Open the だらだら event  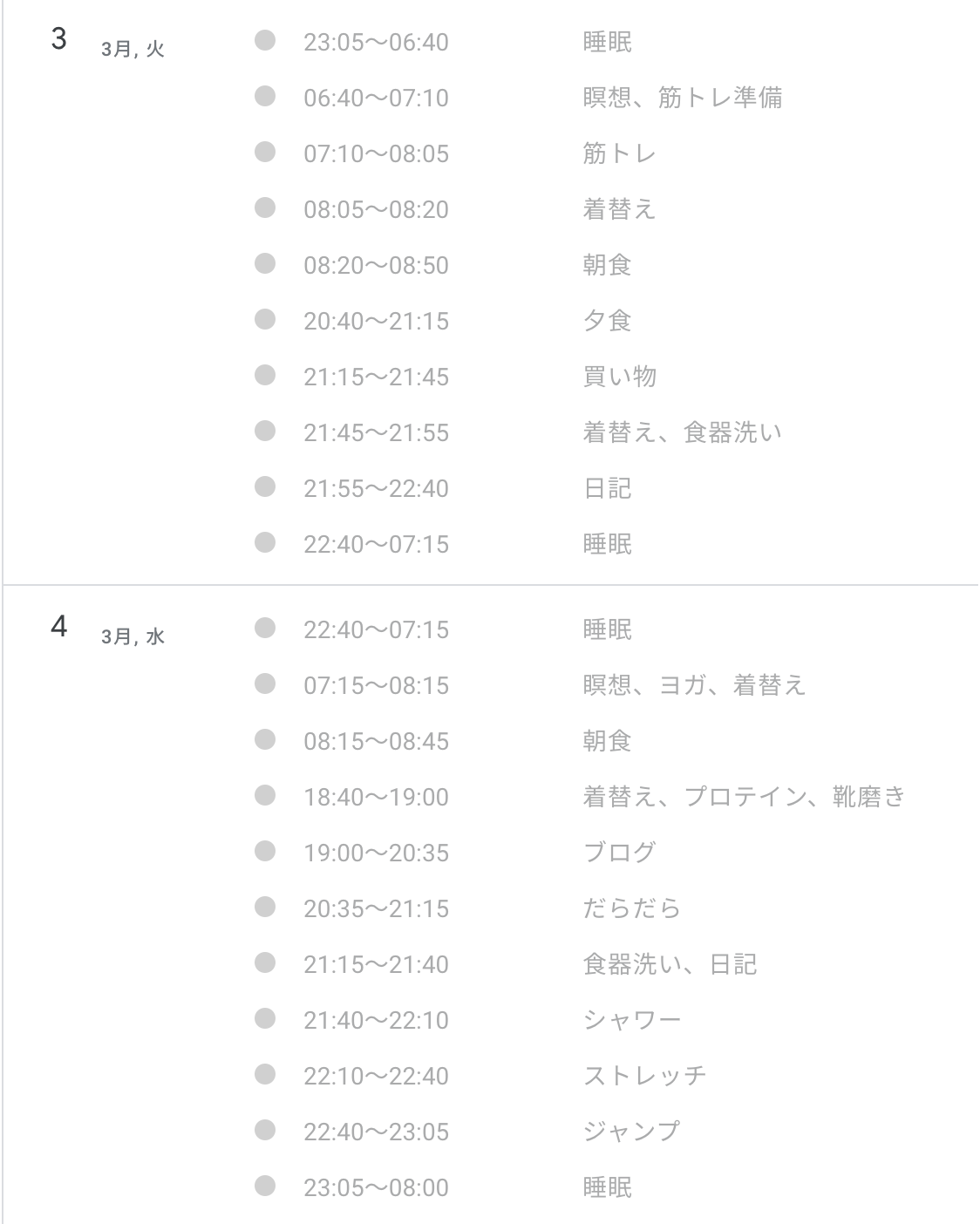point(631,908)
